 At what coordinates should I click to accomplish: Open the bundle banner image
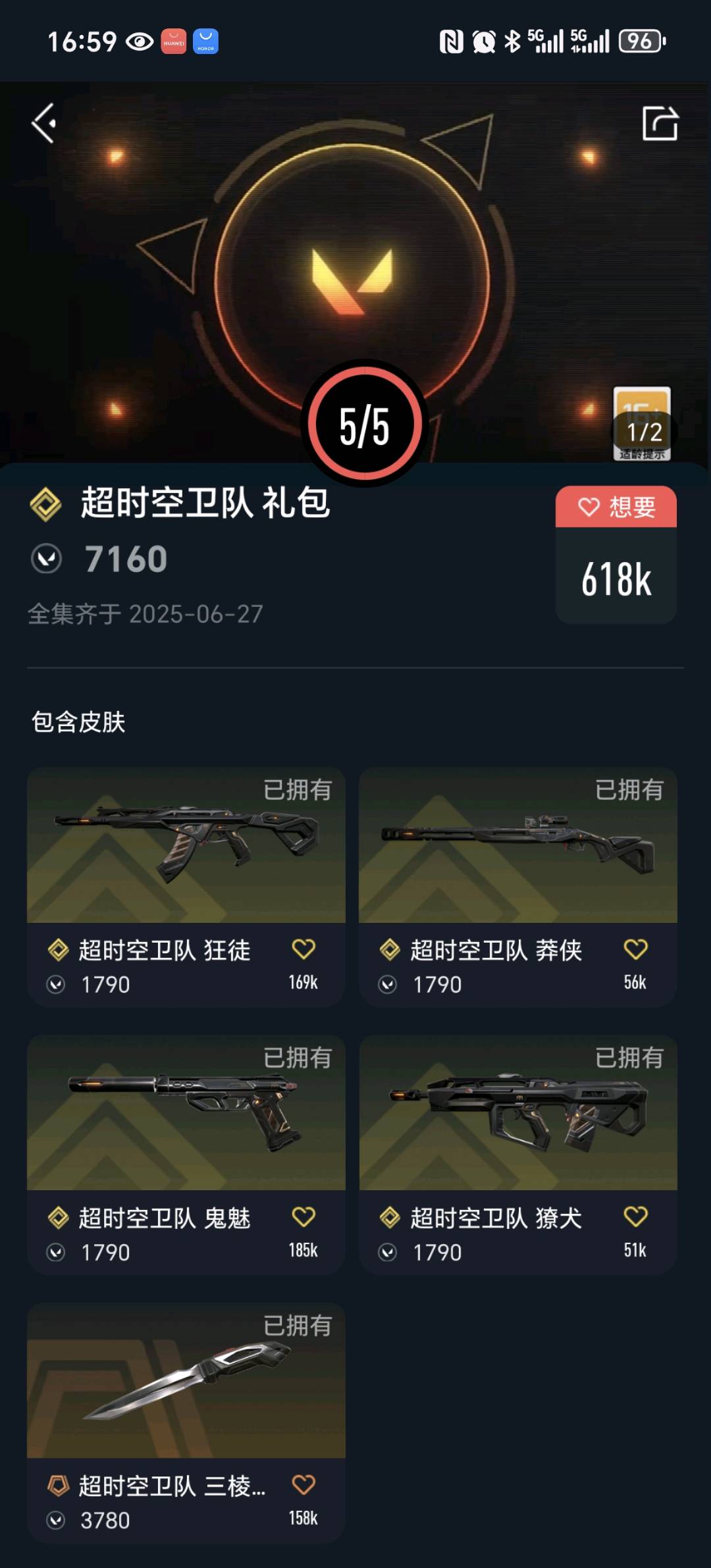355,263
